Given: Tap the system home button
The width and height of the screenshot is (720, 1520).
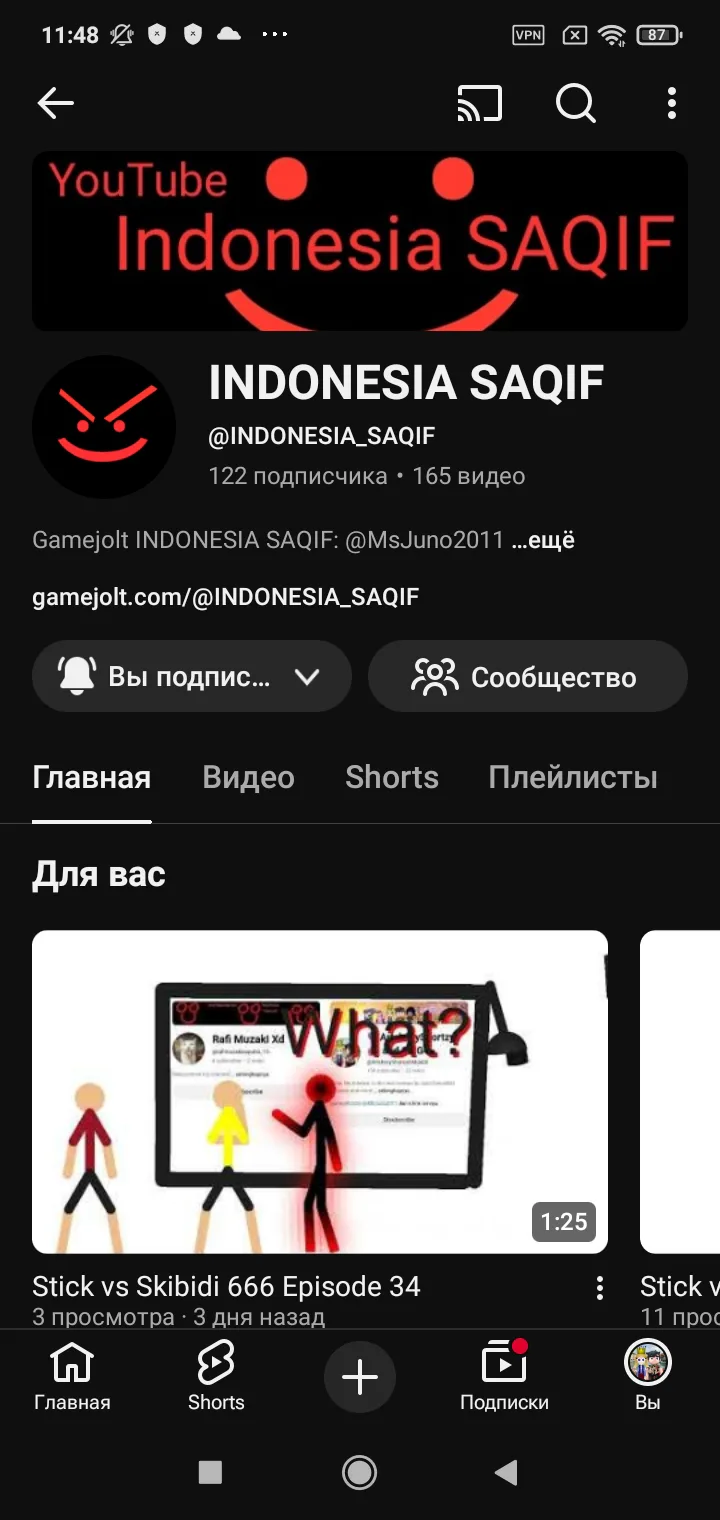Looking at the screenshot, I should click(x=359, y=1472).
